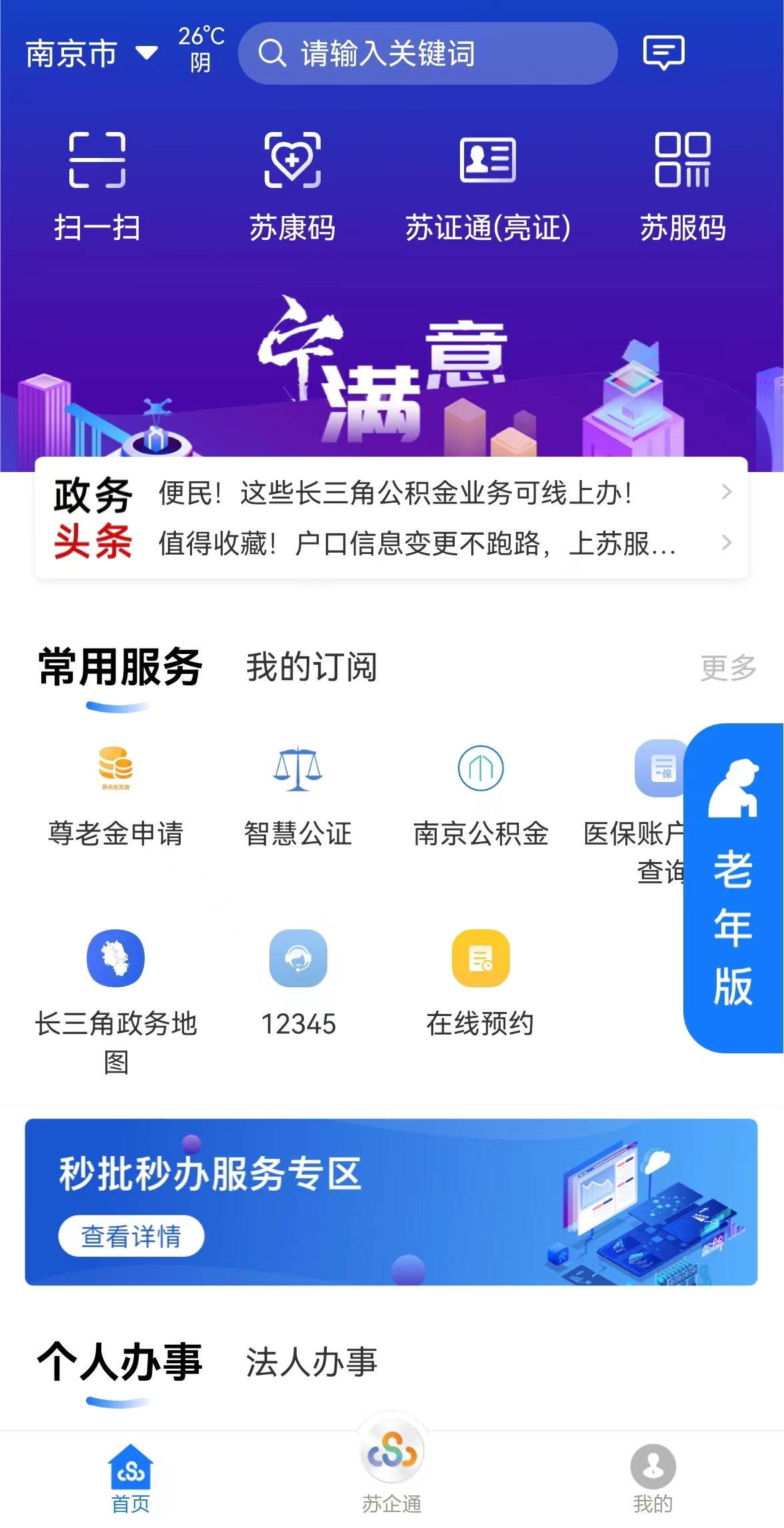The image size is (784, 1528).
Task: Expand the 公积金 headline news item
Action: [393, 493]
